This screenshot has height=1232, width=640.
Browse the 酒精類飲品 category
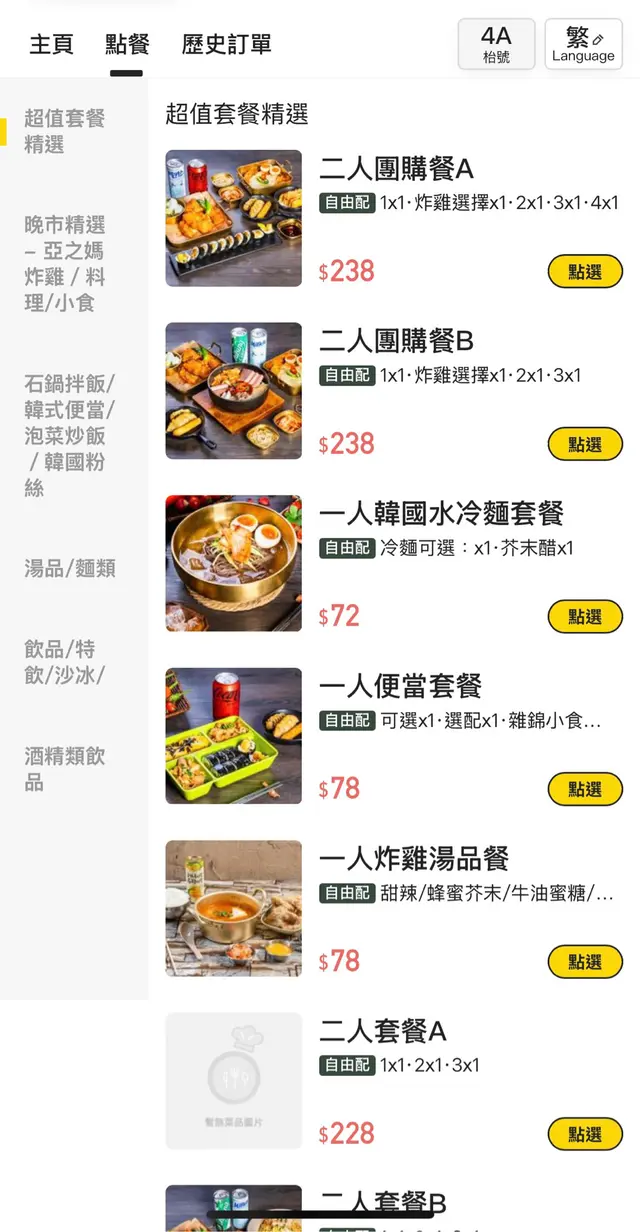click(x=65, y=769)
